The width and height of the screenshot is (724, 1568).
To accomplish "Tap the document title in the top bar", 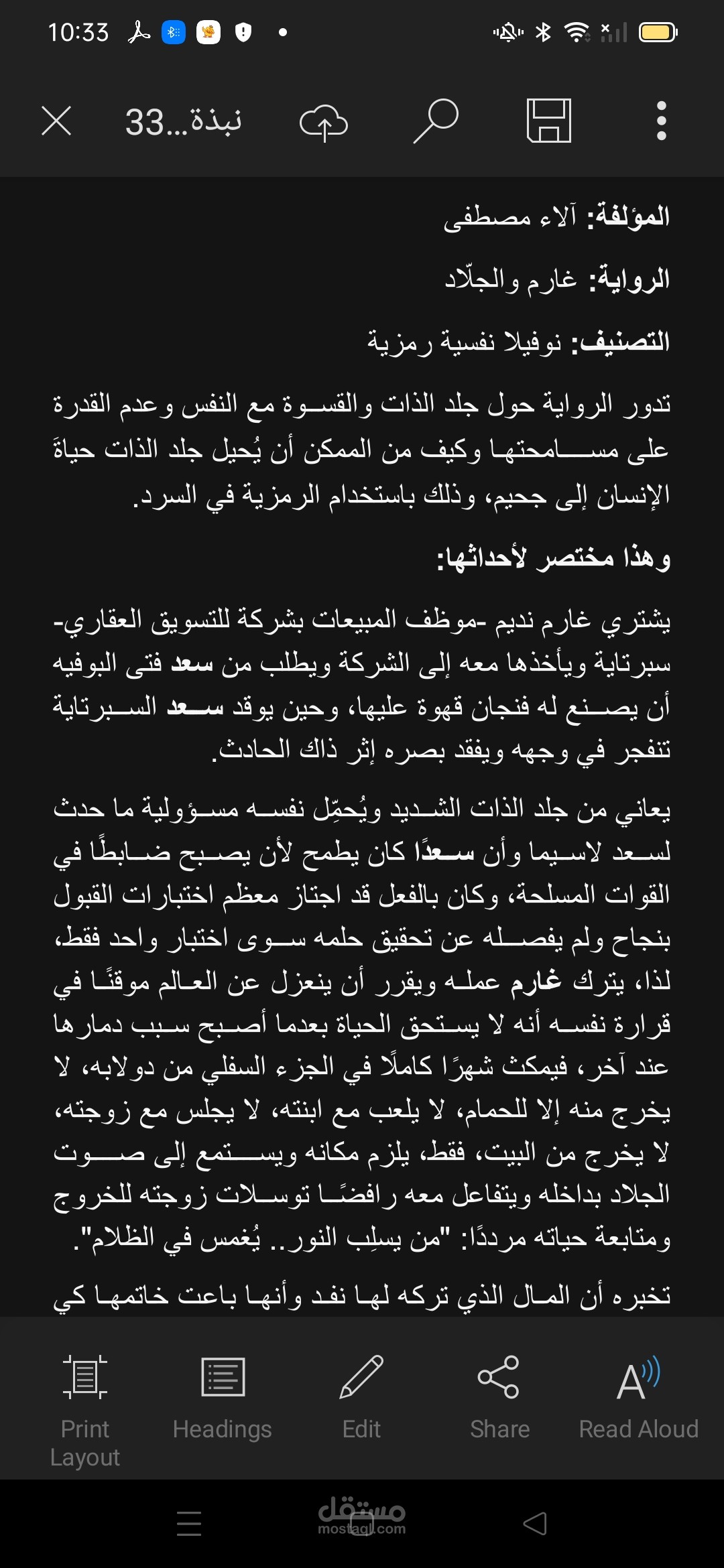I will pyautogui.click(x=184, y=121).
